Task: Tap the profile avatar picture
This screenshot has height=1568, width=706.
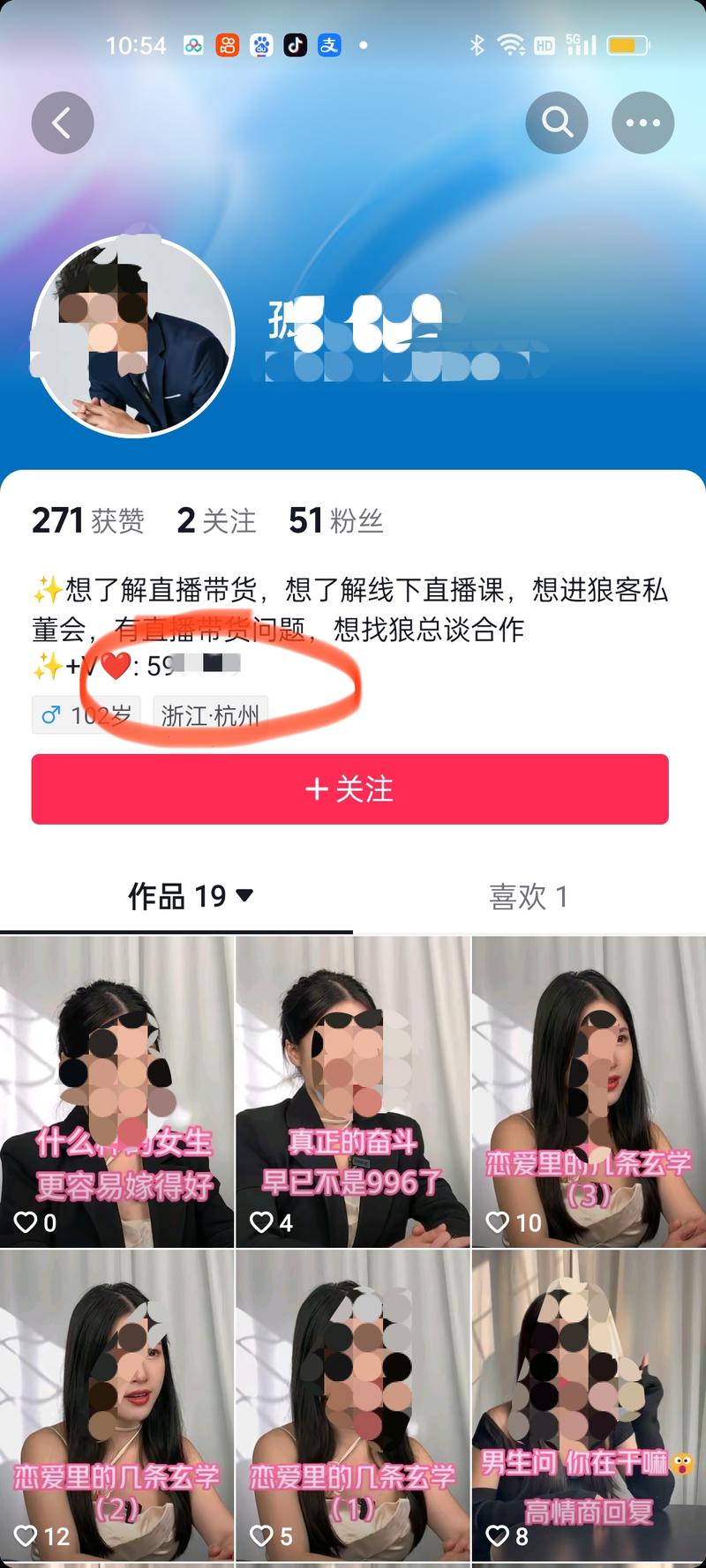Action: [132, 336]
